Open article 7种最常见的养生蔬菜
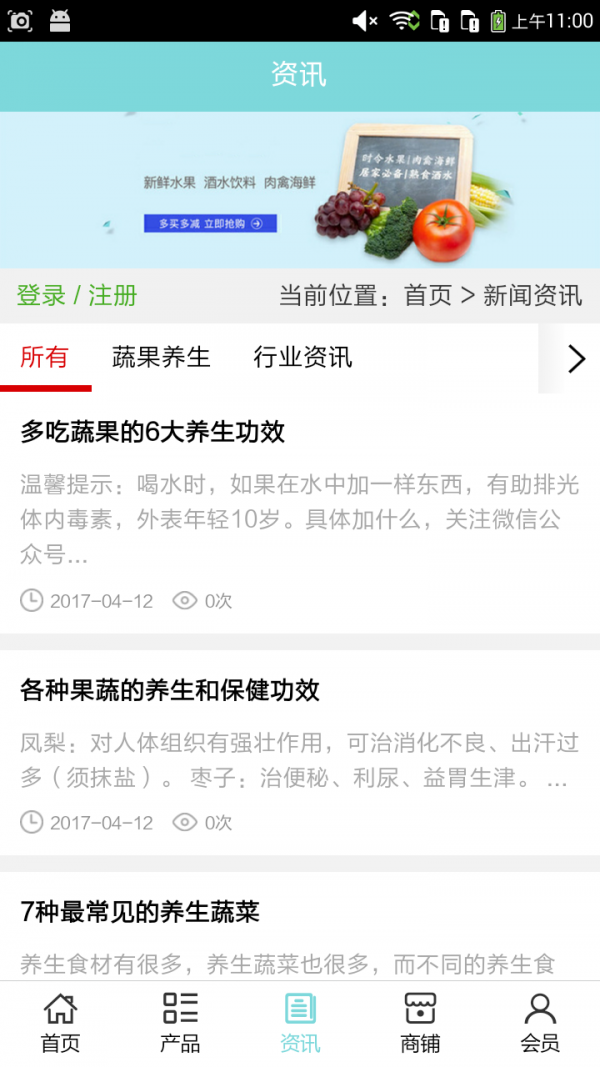 point(140,912)
